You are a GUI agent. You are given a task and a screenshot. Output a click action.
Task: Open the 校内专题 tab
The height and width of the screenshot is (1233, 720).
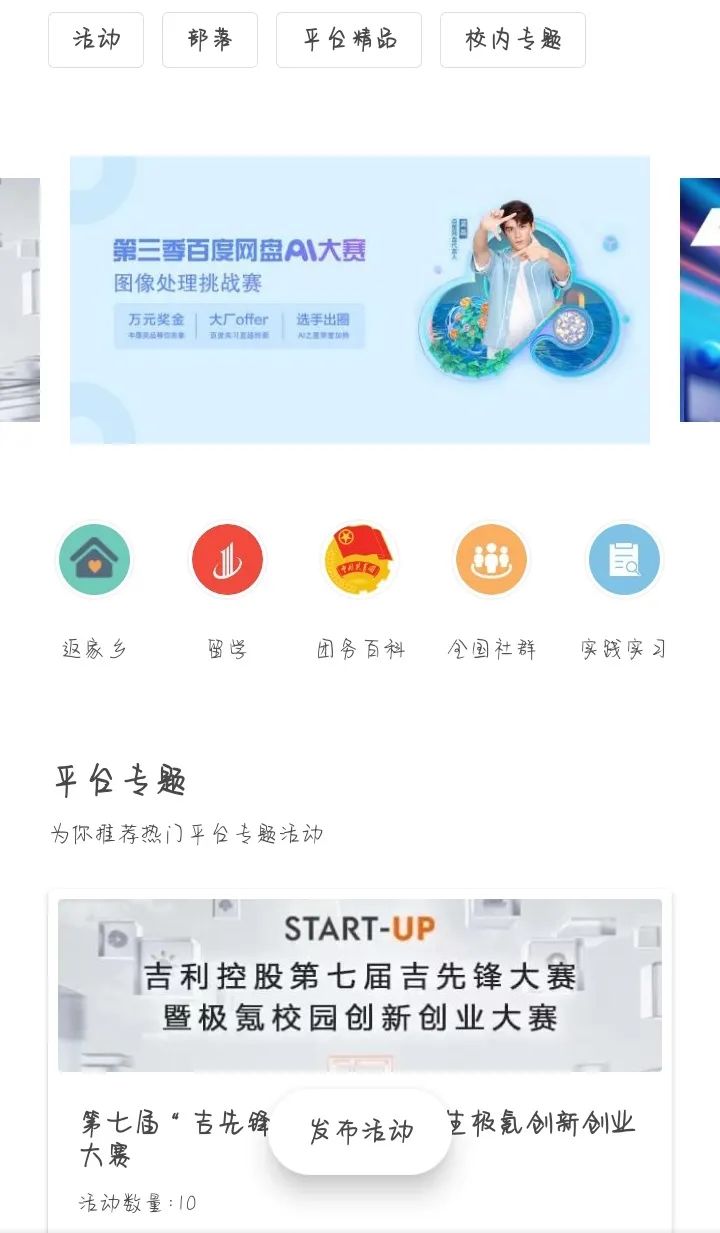coord(512,40)
